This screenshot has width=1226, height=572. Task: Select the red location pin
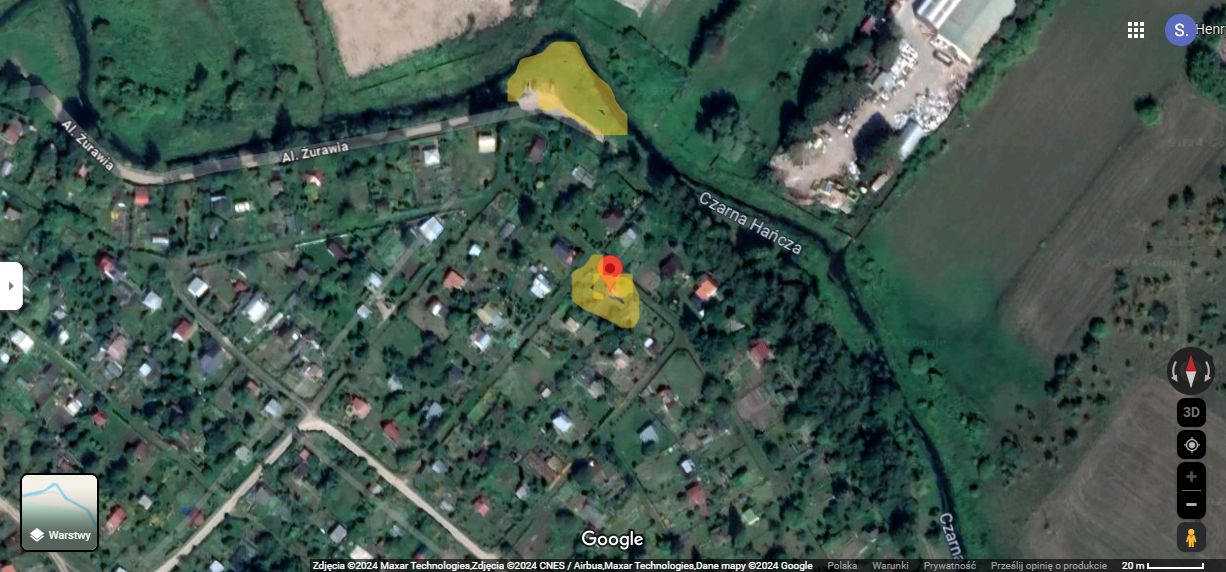coord(610,269)
